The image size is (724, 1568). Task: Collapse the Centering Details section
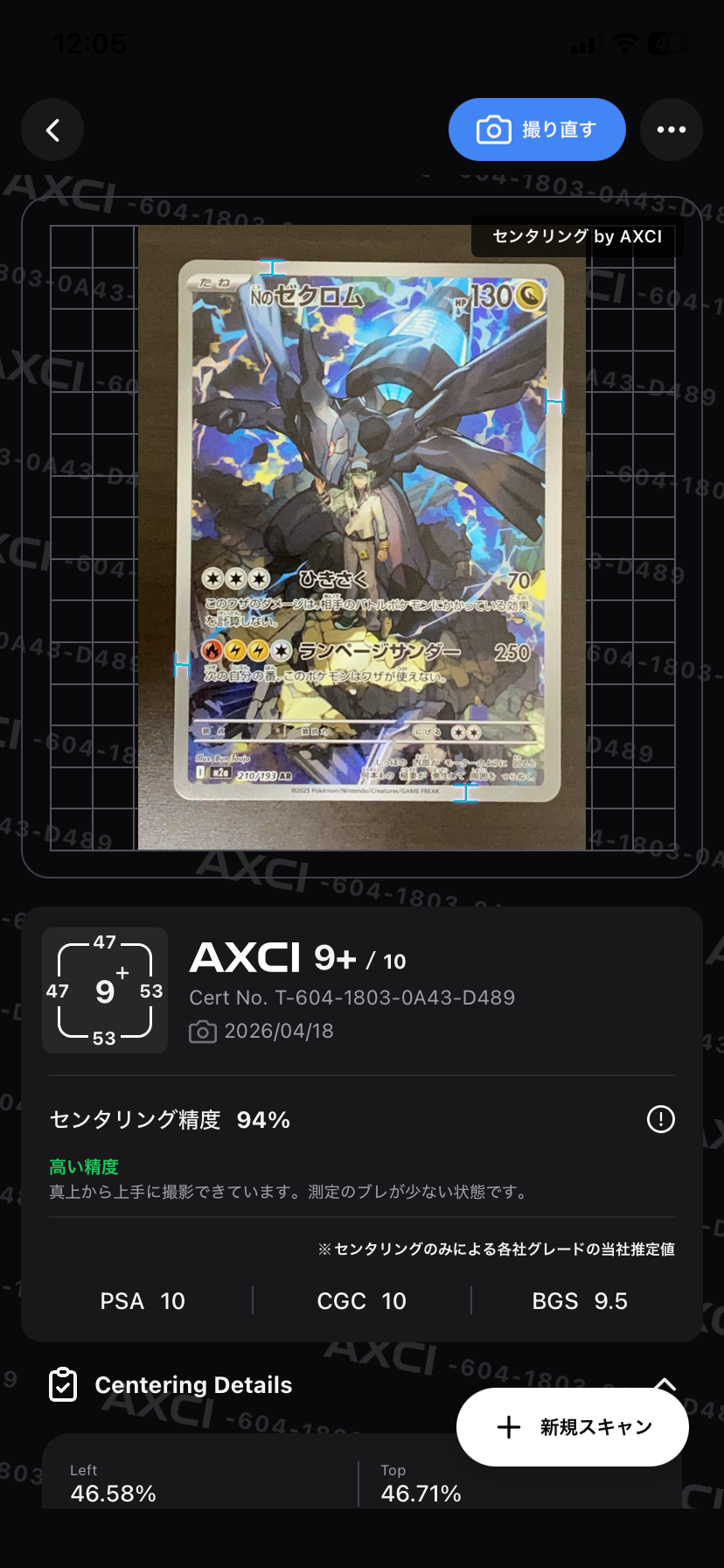665,1382
